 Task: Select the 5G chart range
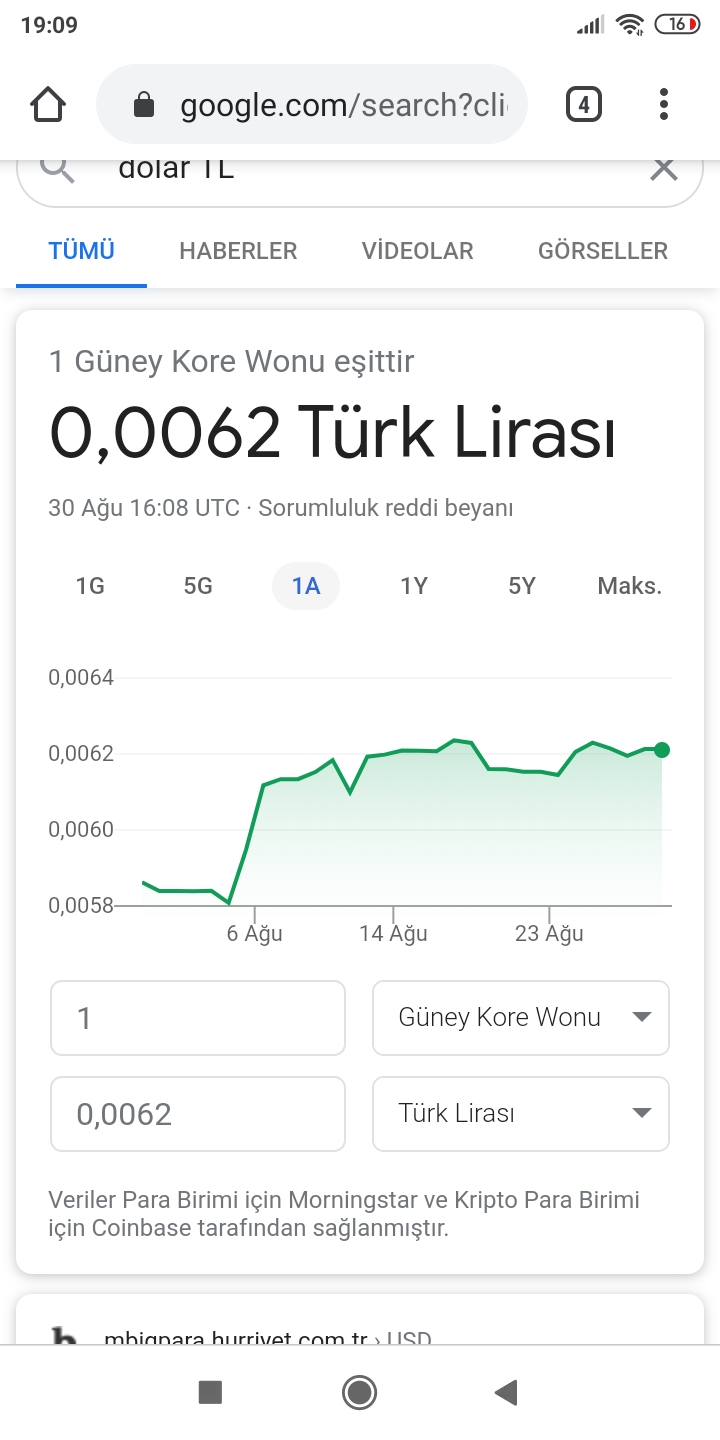[198, 586]
